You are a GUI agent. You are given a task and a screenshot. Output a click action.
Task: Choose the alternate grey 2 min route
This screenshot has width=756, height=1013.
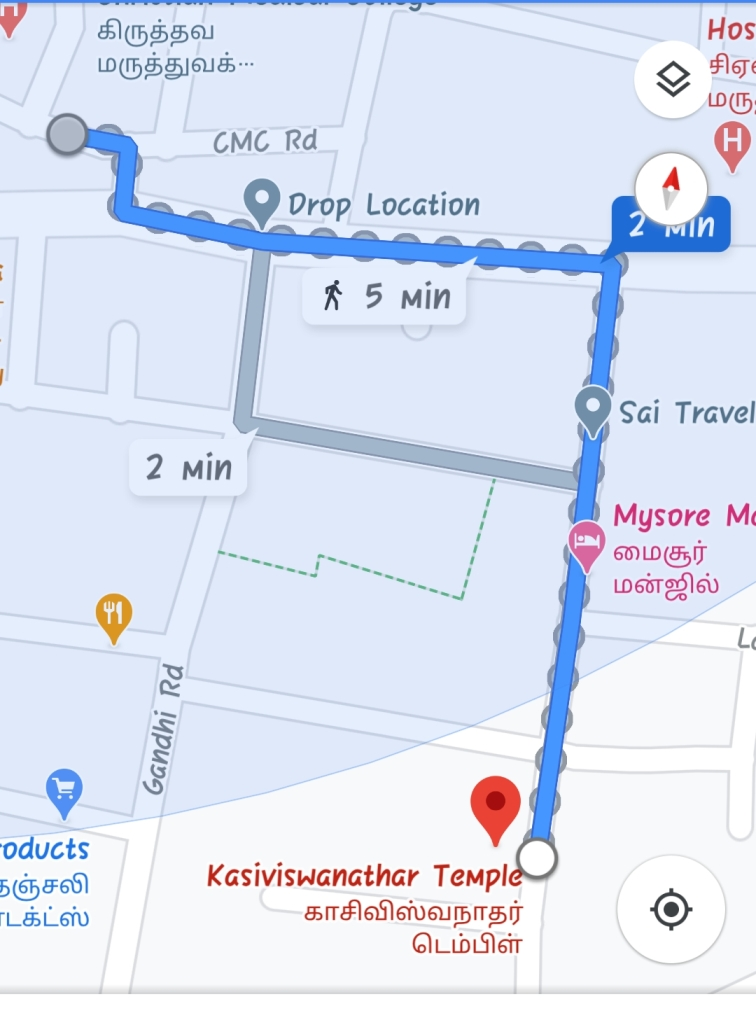coord(188,467)
